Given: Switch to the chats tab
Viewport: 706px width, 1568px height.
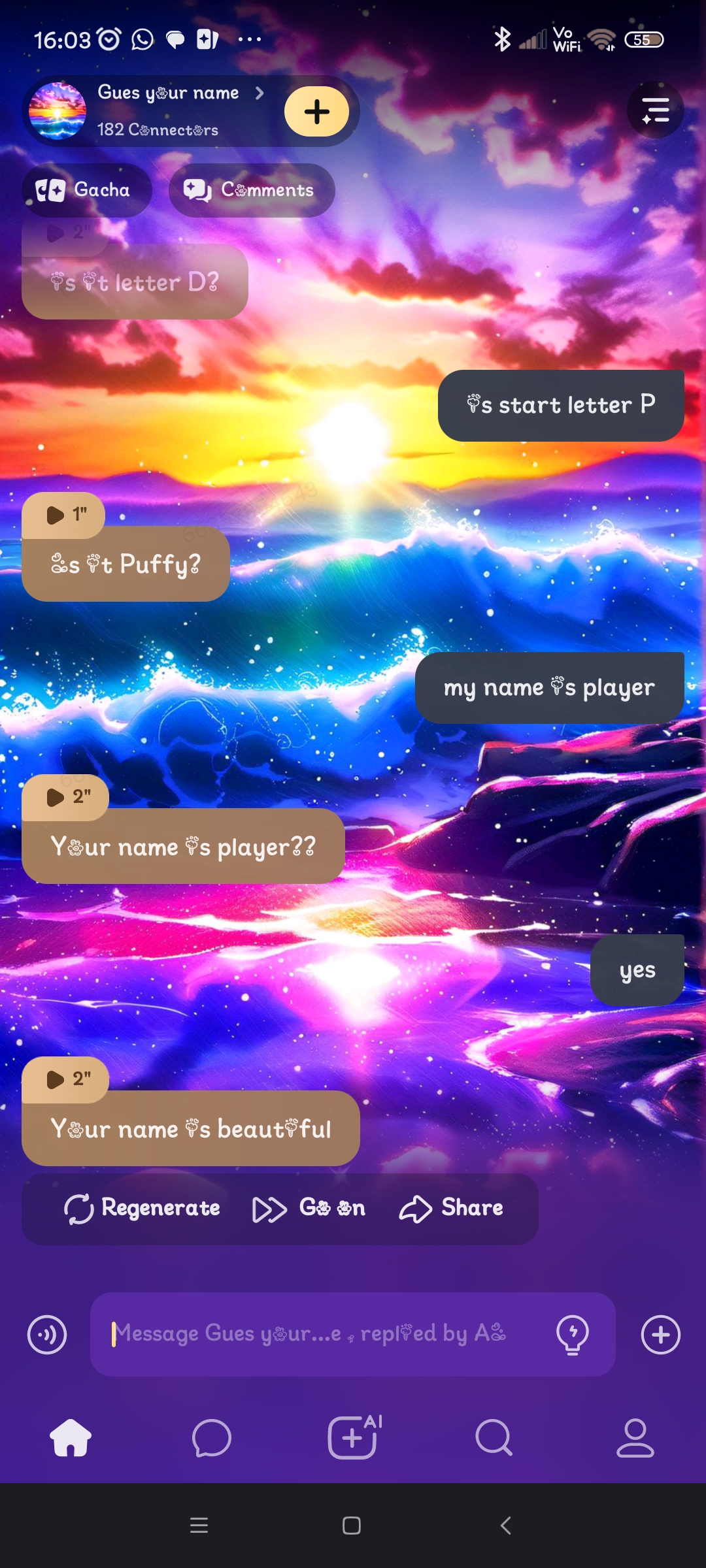Looking at the screenshot, I should (x=212, y=1439).
